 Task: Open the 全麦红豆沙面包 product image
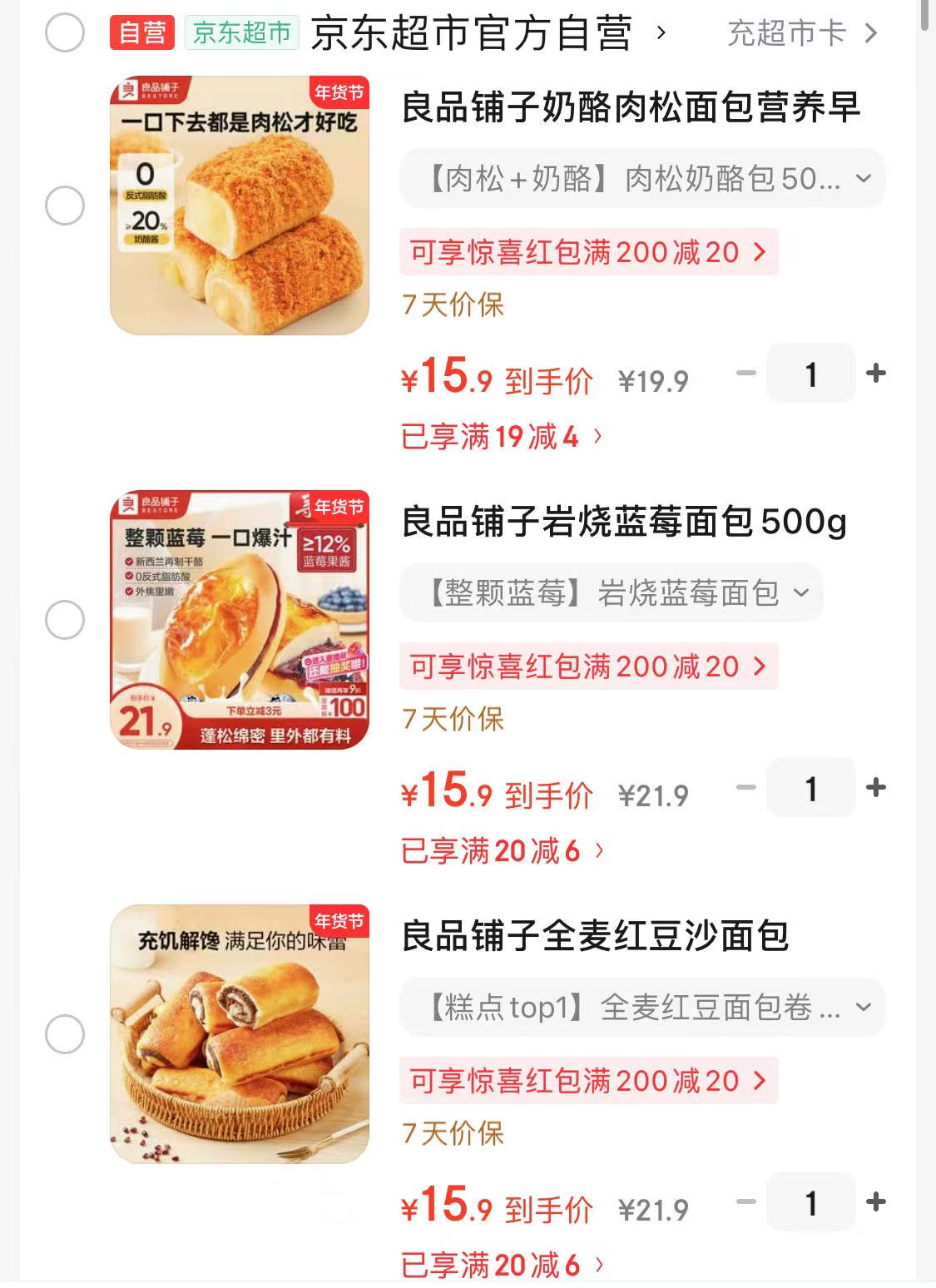[x=240, y=1034]
